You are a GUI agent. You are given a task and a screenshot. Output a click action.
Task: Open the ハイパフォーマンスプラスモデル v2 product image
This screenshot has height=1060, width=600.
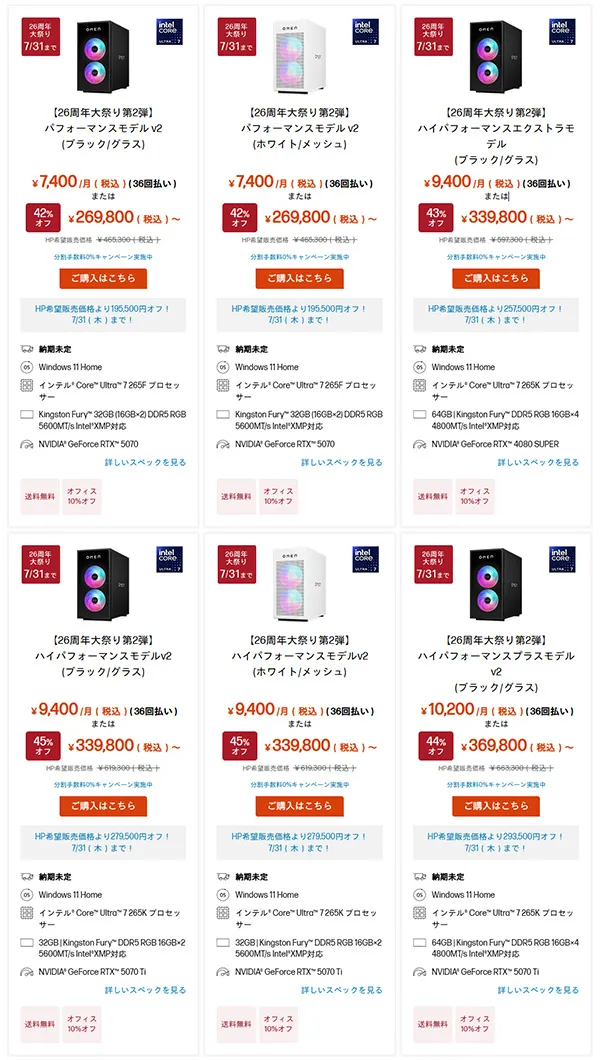click(x=496, y=583)
